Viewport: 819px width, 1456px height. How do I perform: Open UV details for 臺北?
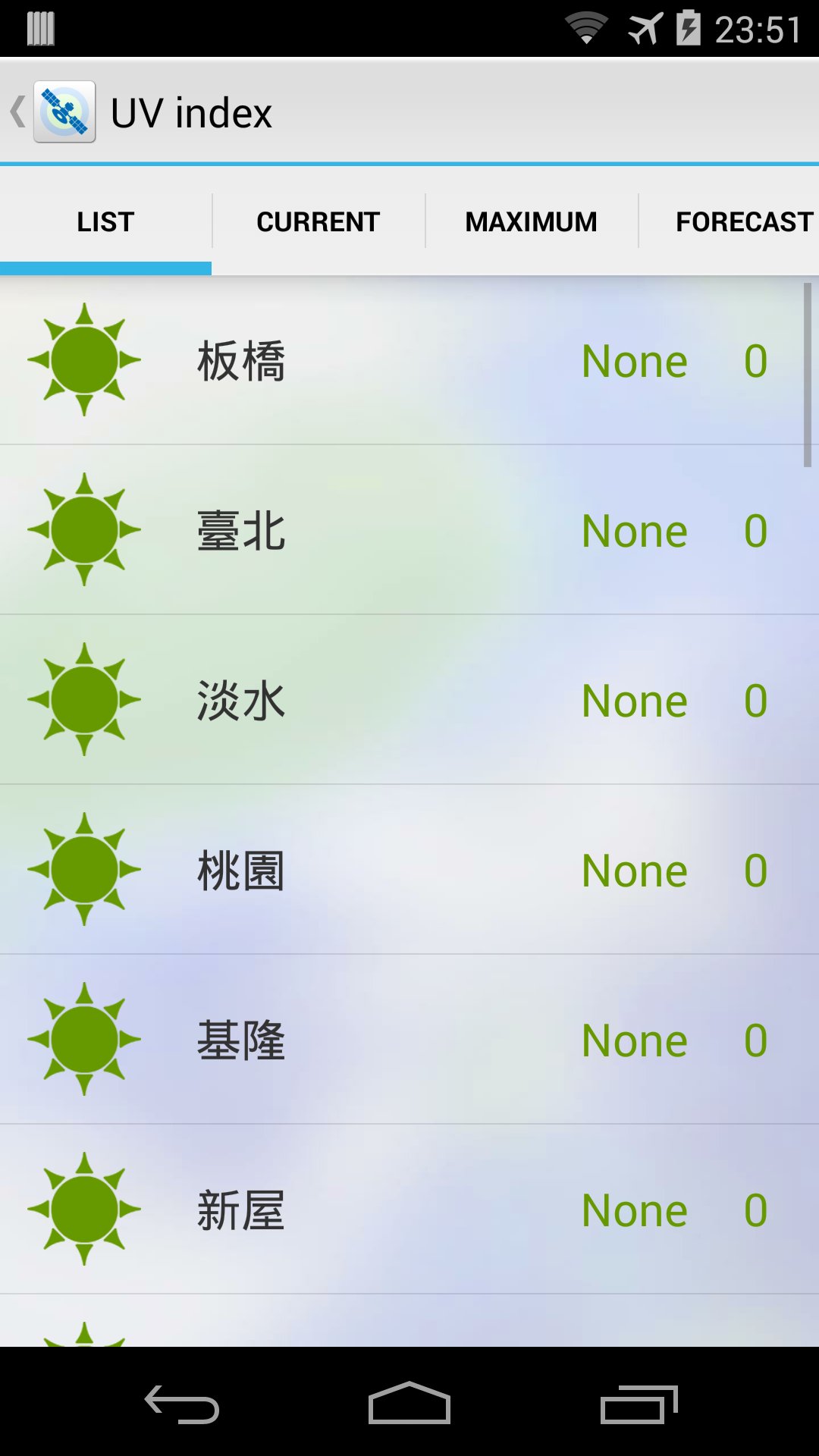tap(409, 530)
